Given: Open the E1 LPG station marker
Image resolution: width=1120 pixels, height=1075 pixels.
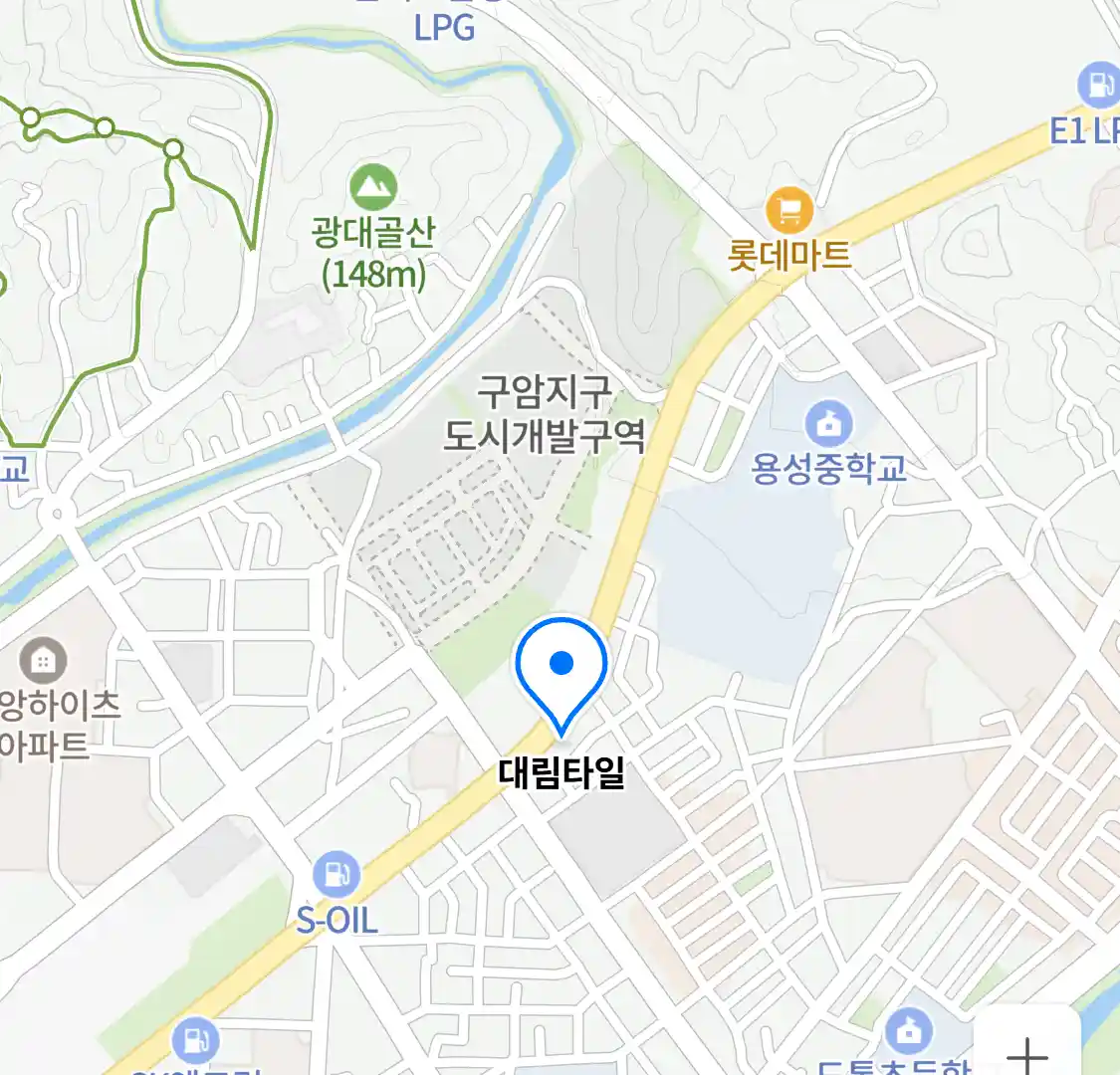Looking at the screenshot, I should click(1099, 87).
